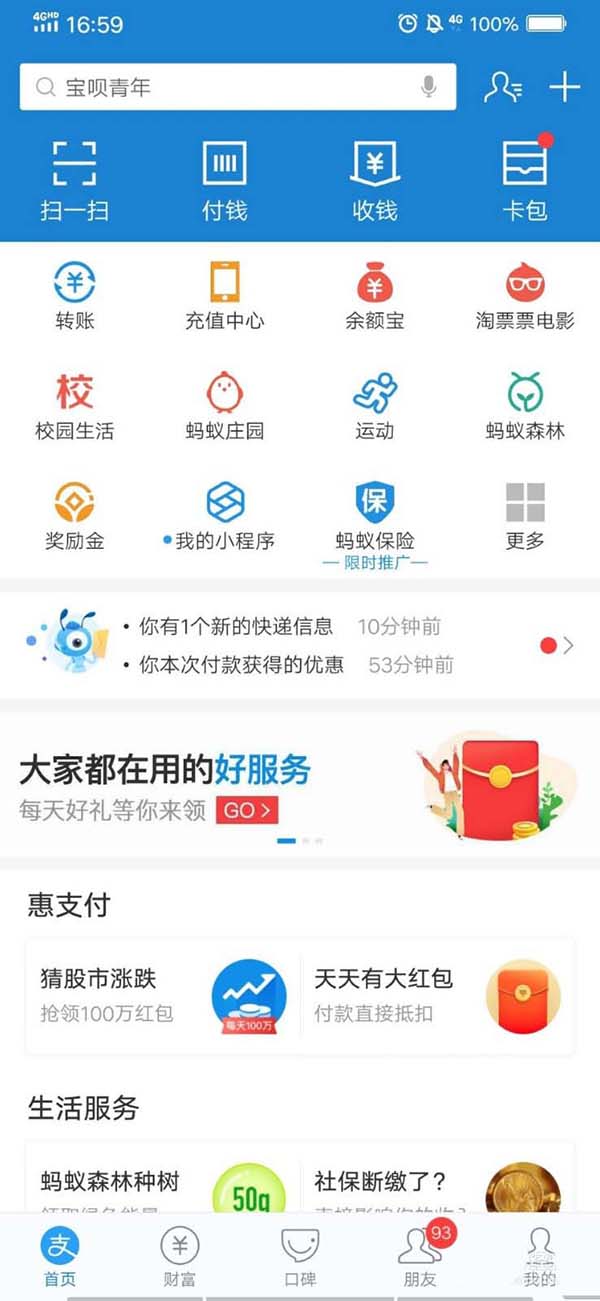The width and height of the screenshot is (600, 1301).
Task: Open 余额宝
Action: tap(374, 295)
